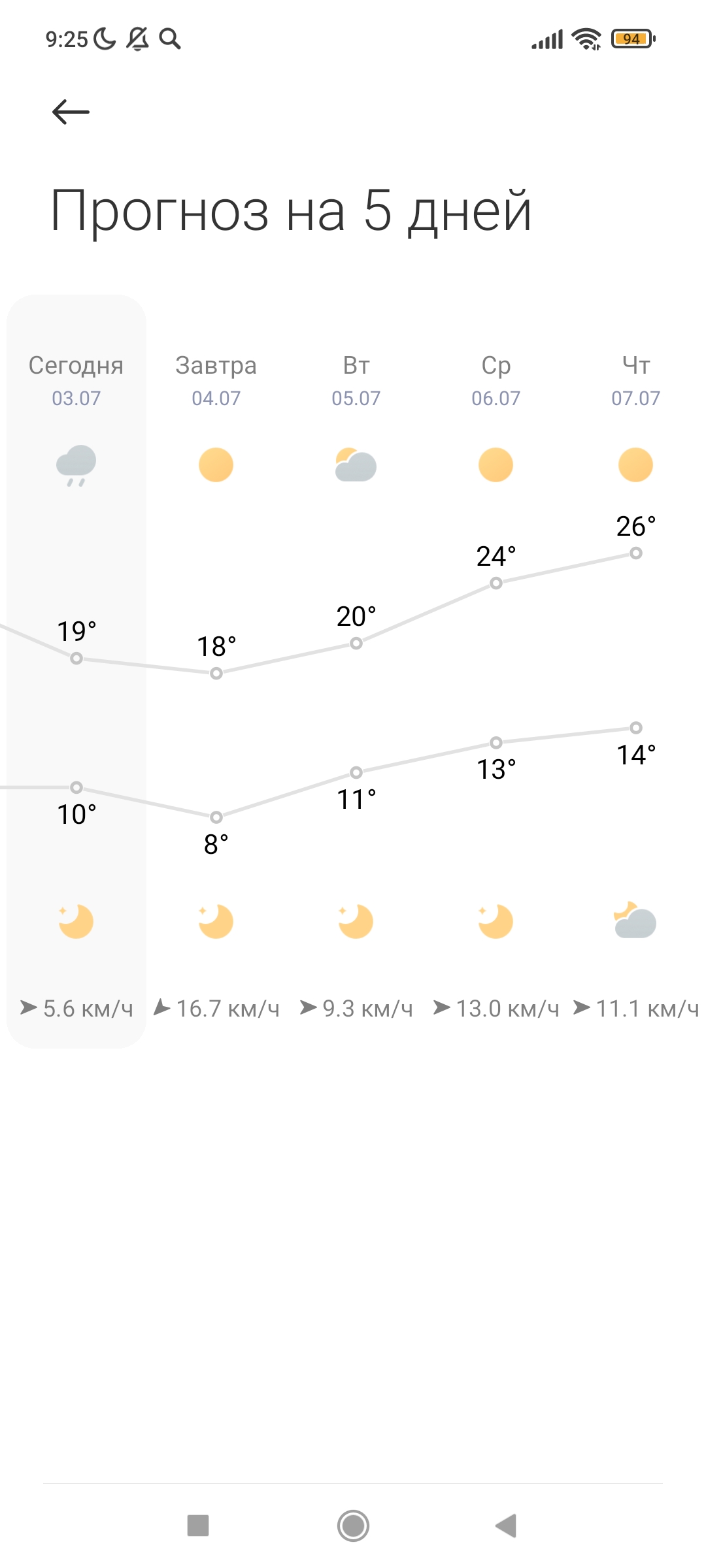This screenshot has height=1568, width=706.
Task: Tap the rain cloud icon for today
Action: [76, 464]
